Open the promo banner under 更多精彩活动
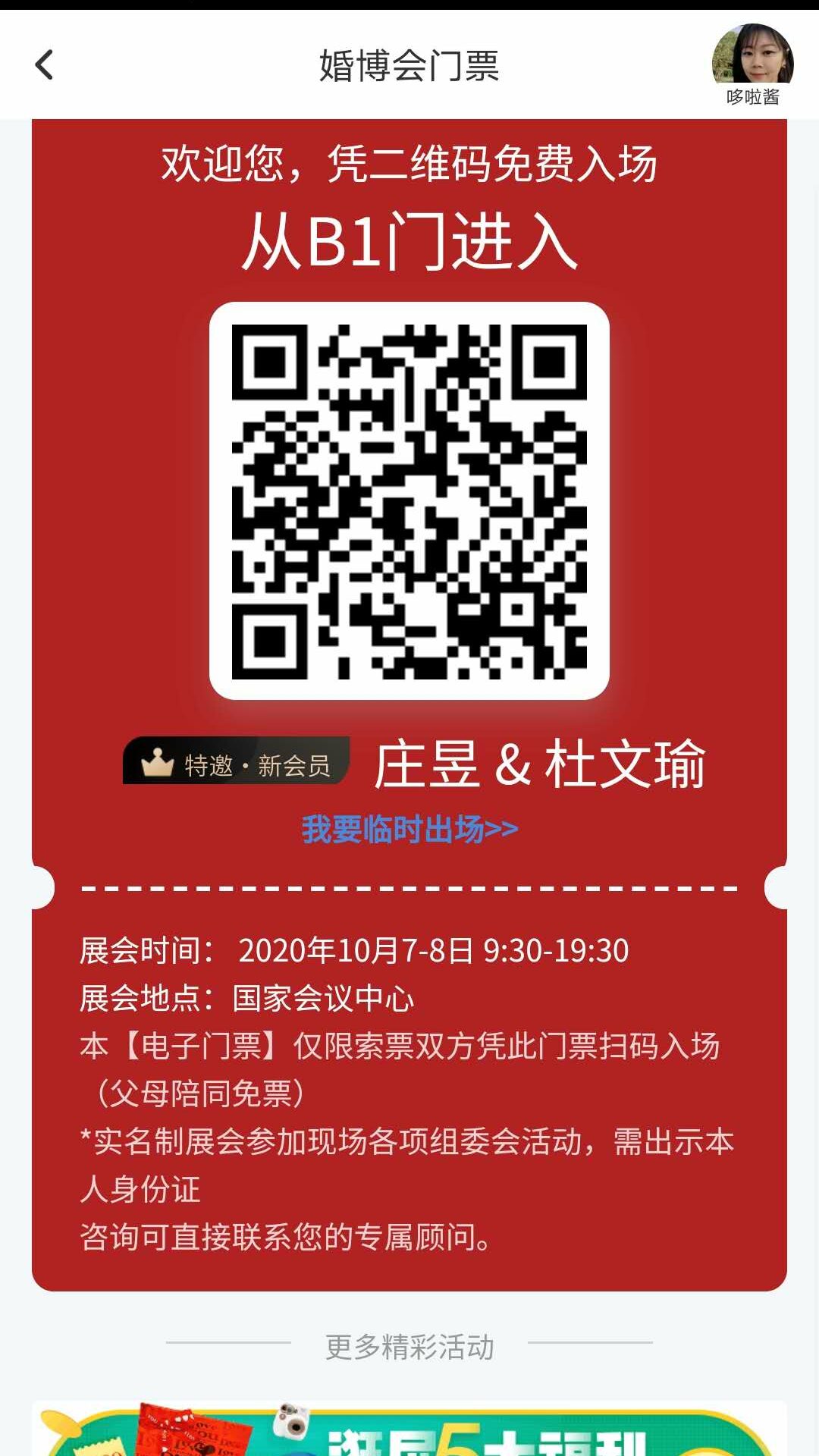This screenshot has width=819, height=1456. (409, 1429)
